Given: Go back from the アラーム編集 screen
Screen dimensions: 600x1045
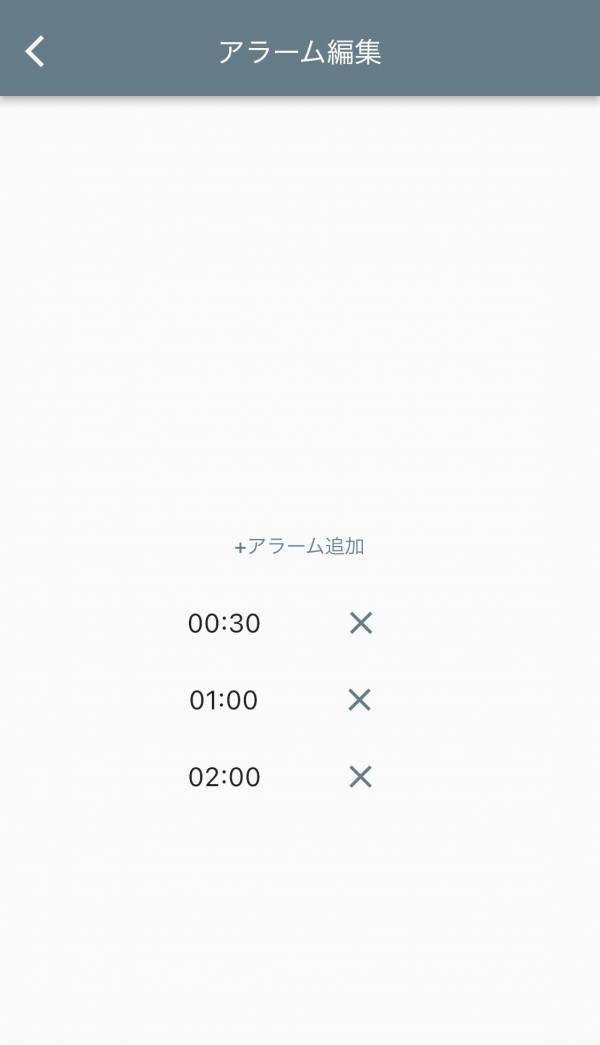Looking at the screenshot, I should [36, 51].
